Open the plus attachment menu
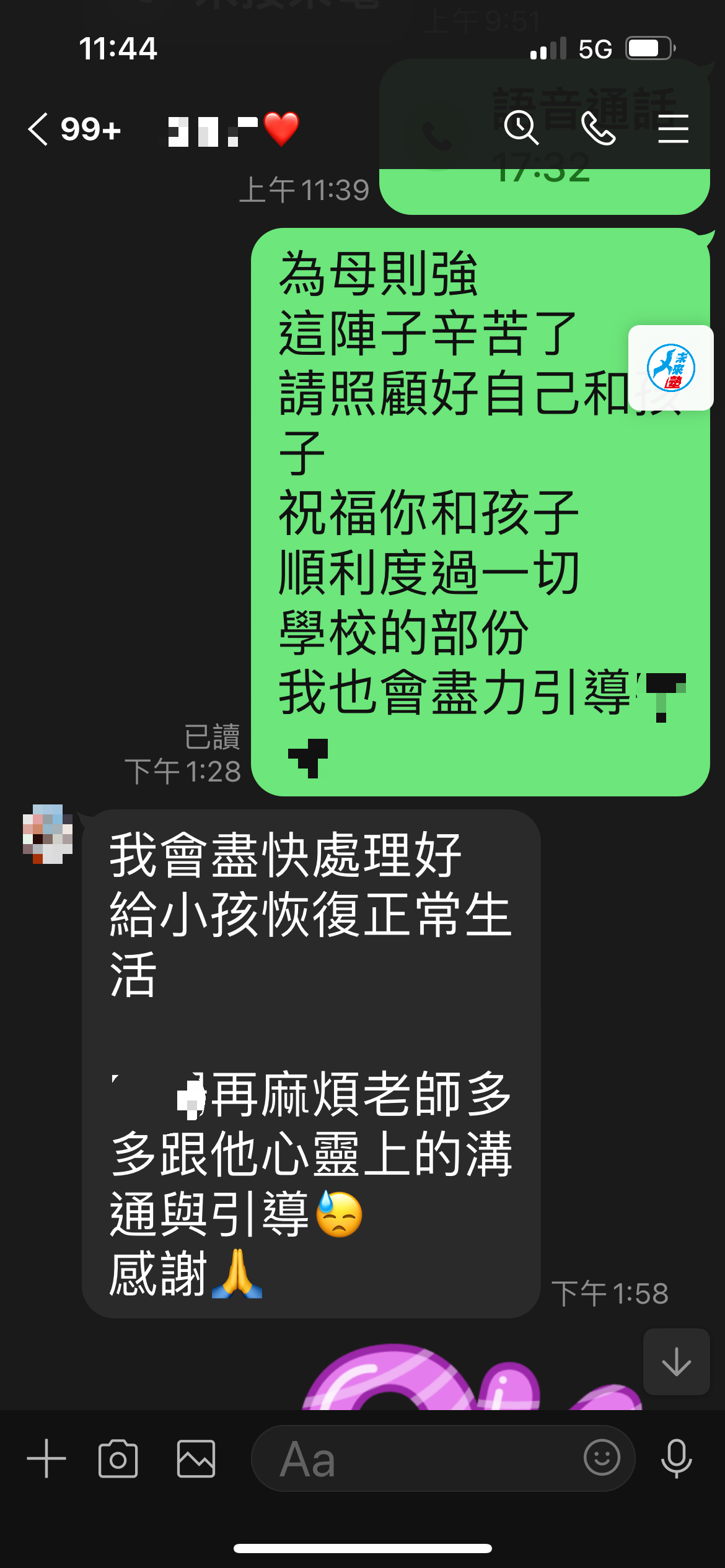 click(x=46, y=1458)
